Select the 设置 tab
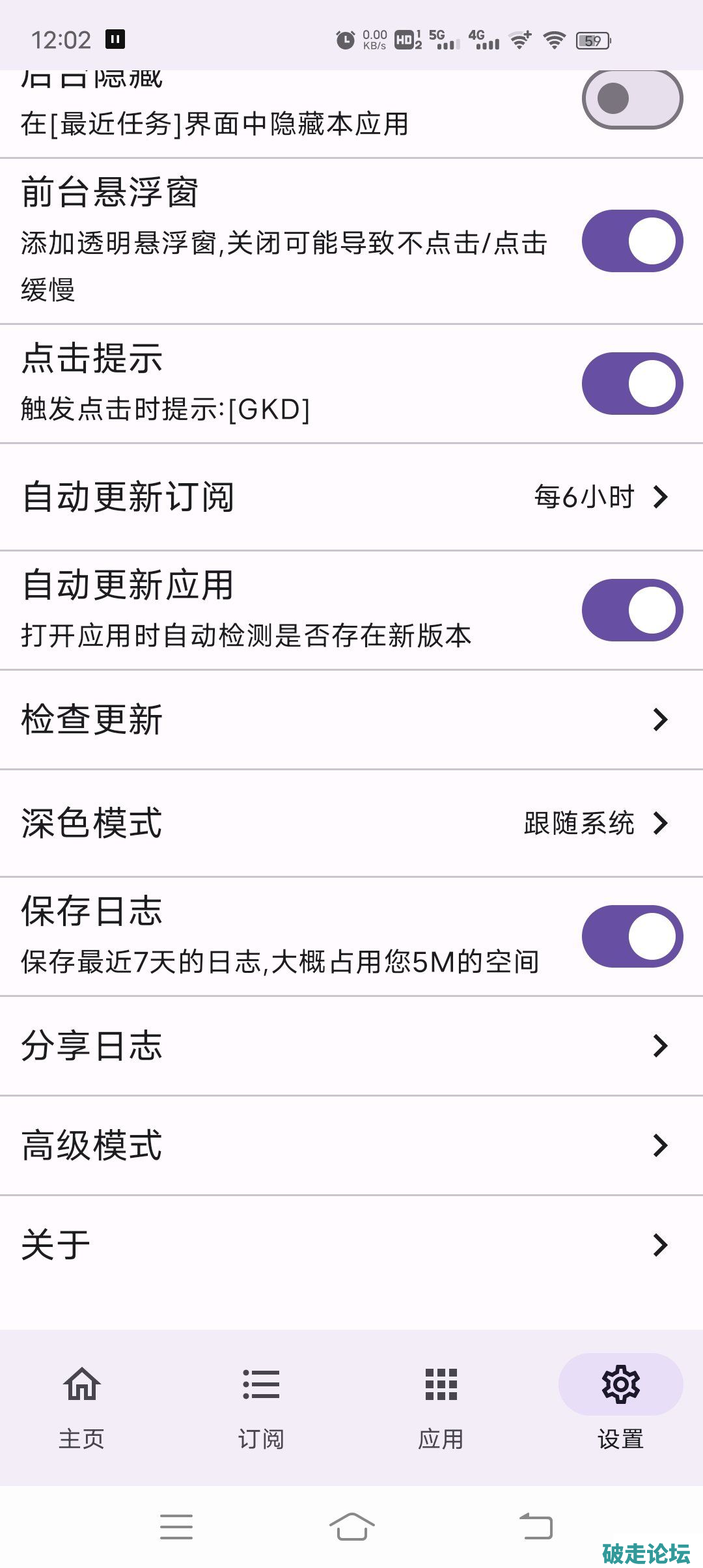Image resolution: width=703 pixels, height=1568 pixels. click(x=620, y=1400)
